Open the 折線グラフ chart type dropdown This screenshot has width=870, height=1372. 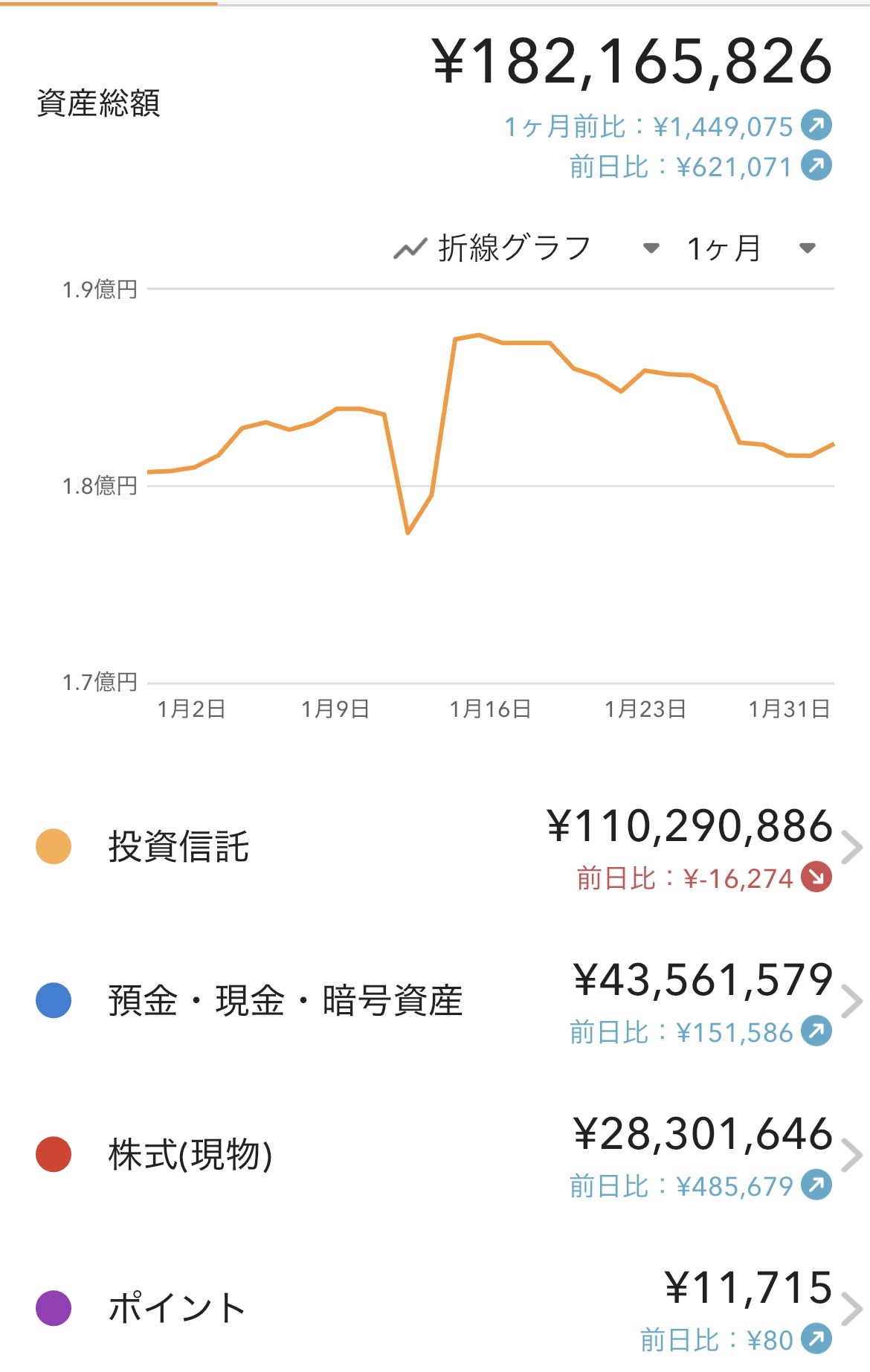coord(526,248)
